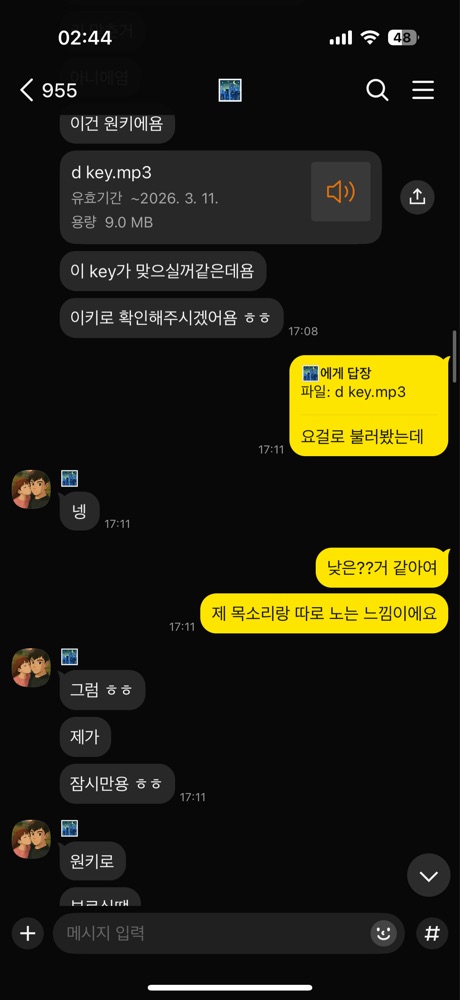Search within this chat

pos(377,91)
